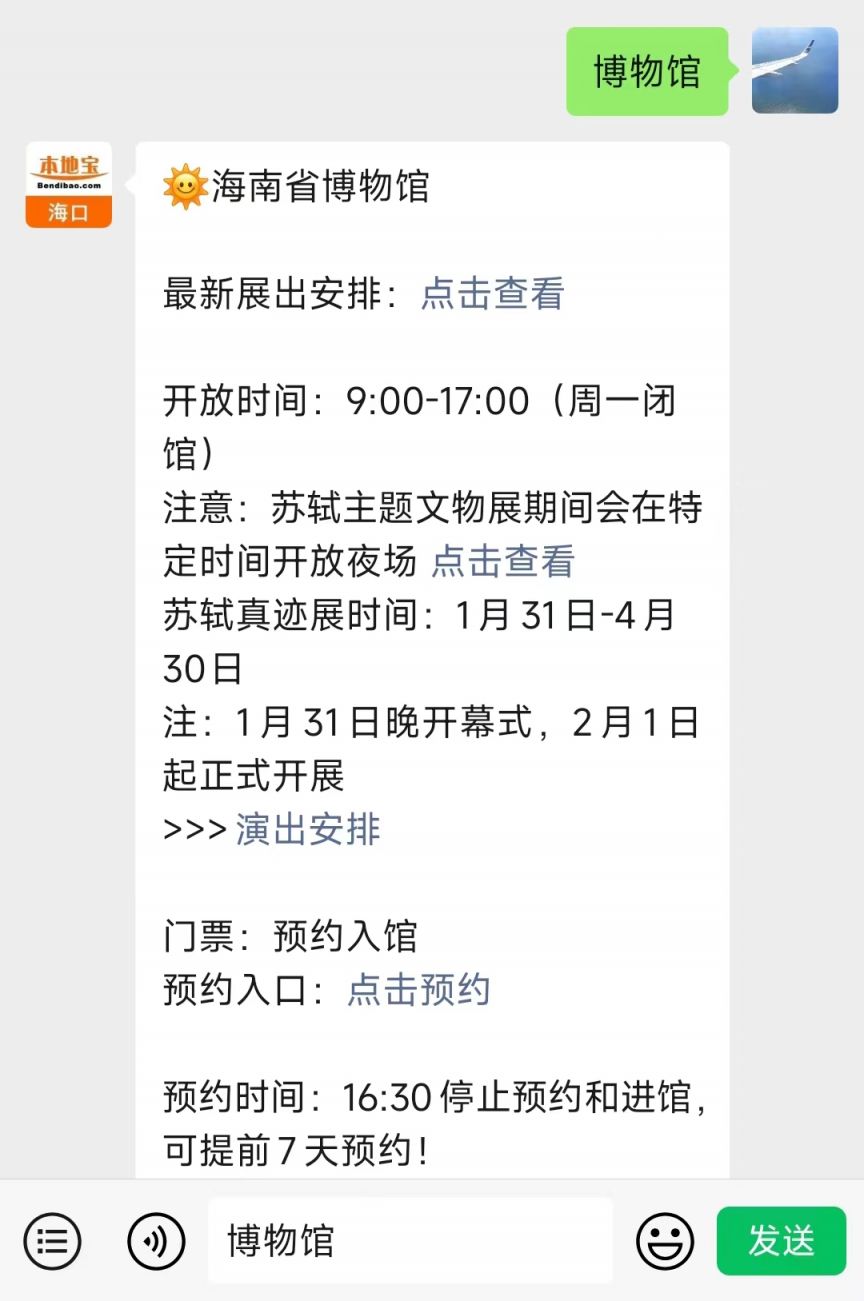Open the 点击查看 link for 夜场 opening times
864x1301 pixels.
pos(502,561)
